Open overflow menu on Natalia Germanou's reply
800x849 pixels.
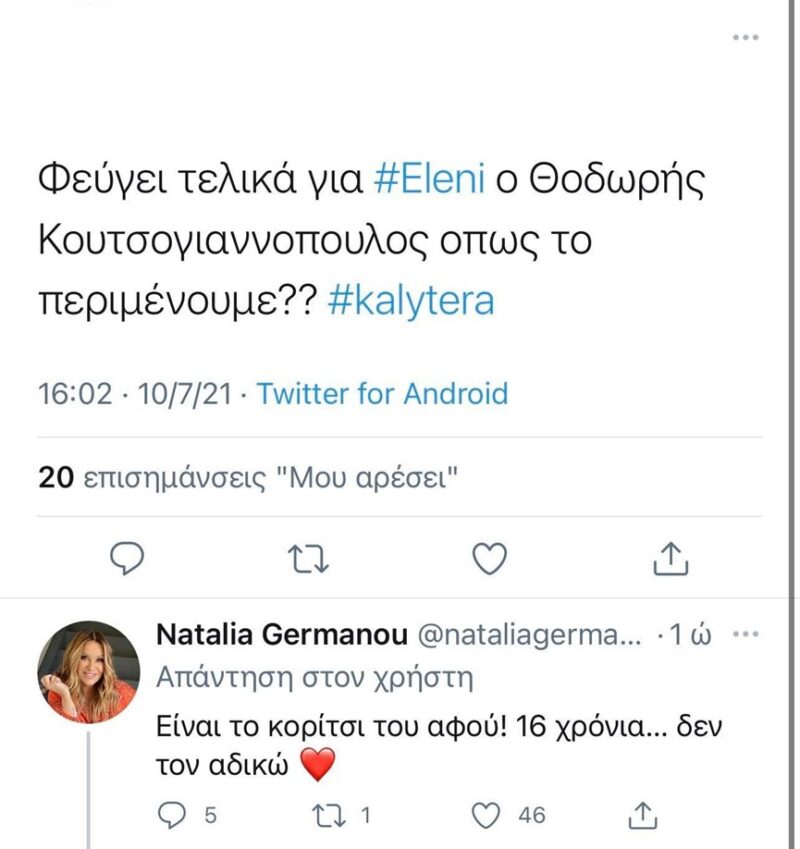(x=746, y=636)
